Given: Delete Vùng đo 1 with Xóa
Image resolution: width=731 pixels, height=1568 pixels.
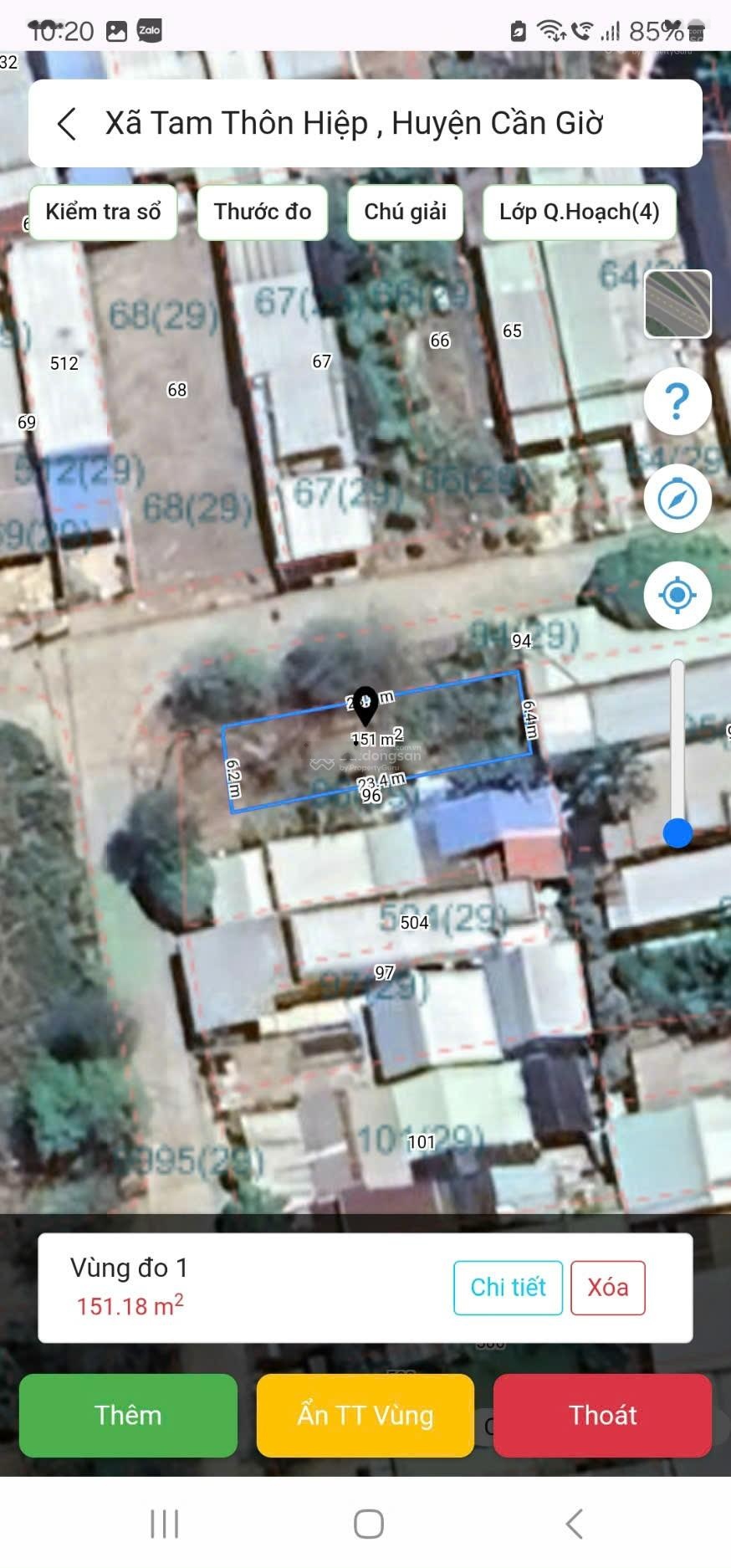Looking at the screenshot, I should tap(607, 1287).
